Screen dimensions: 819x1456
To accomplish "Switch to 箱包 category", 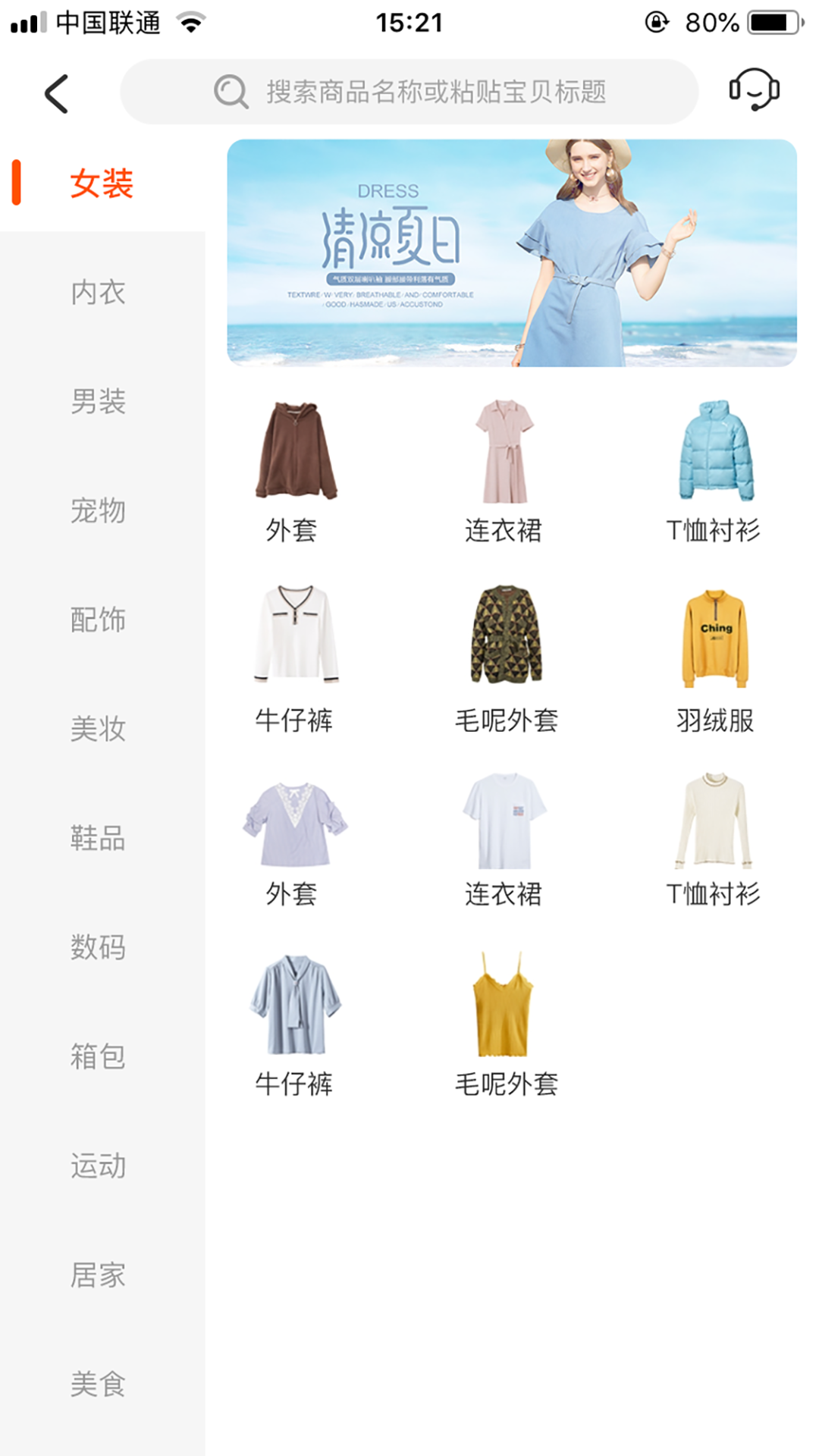I will coord(99,1057).
